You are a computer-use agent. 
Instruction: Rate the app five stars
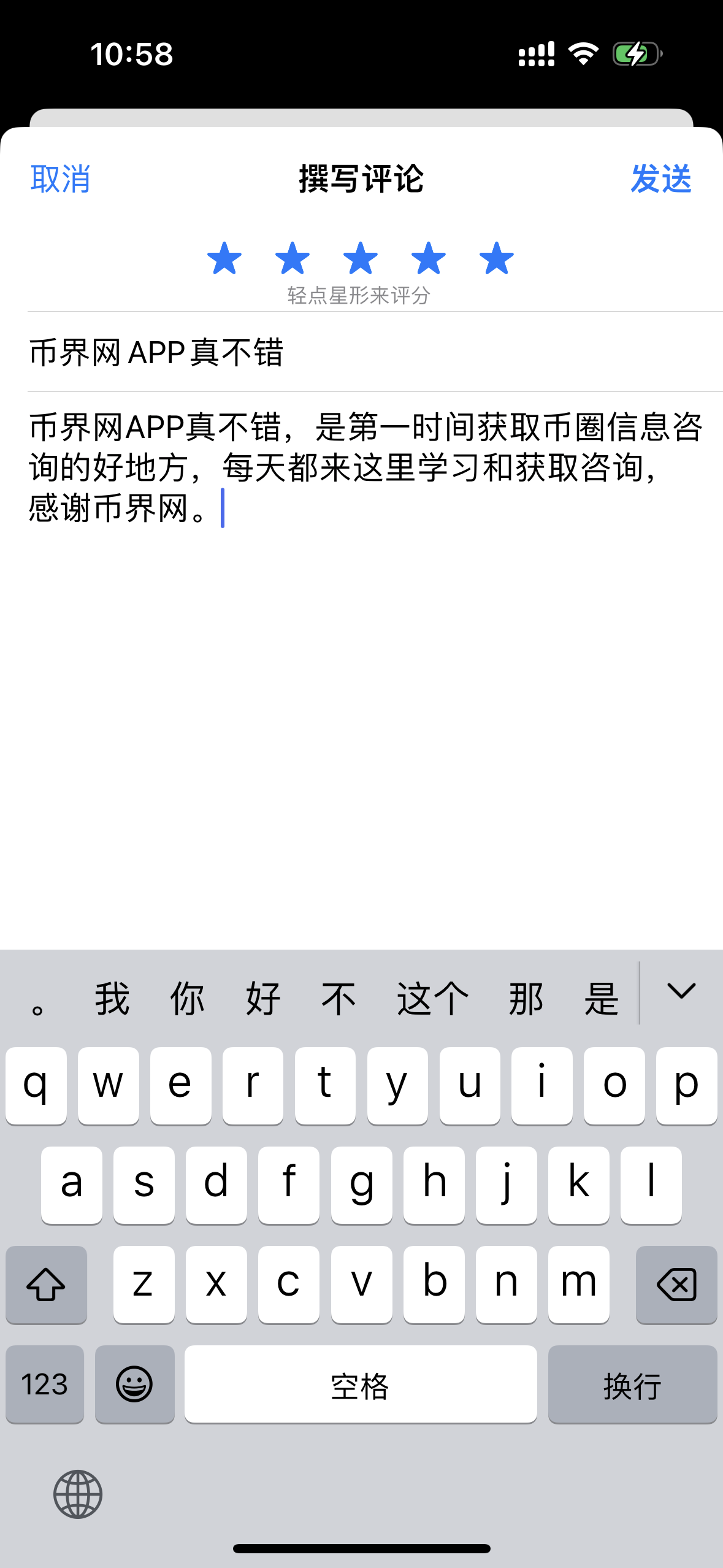pyautogui.click(x=496, y=258)
